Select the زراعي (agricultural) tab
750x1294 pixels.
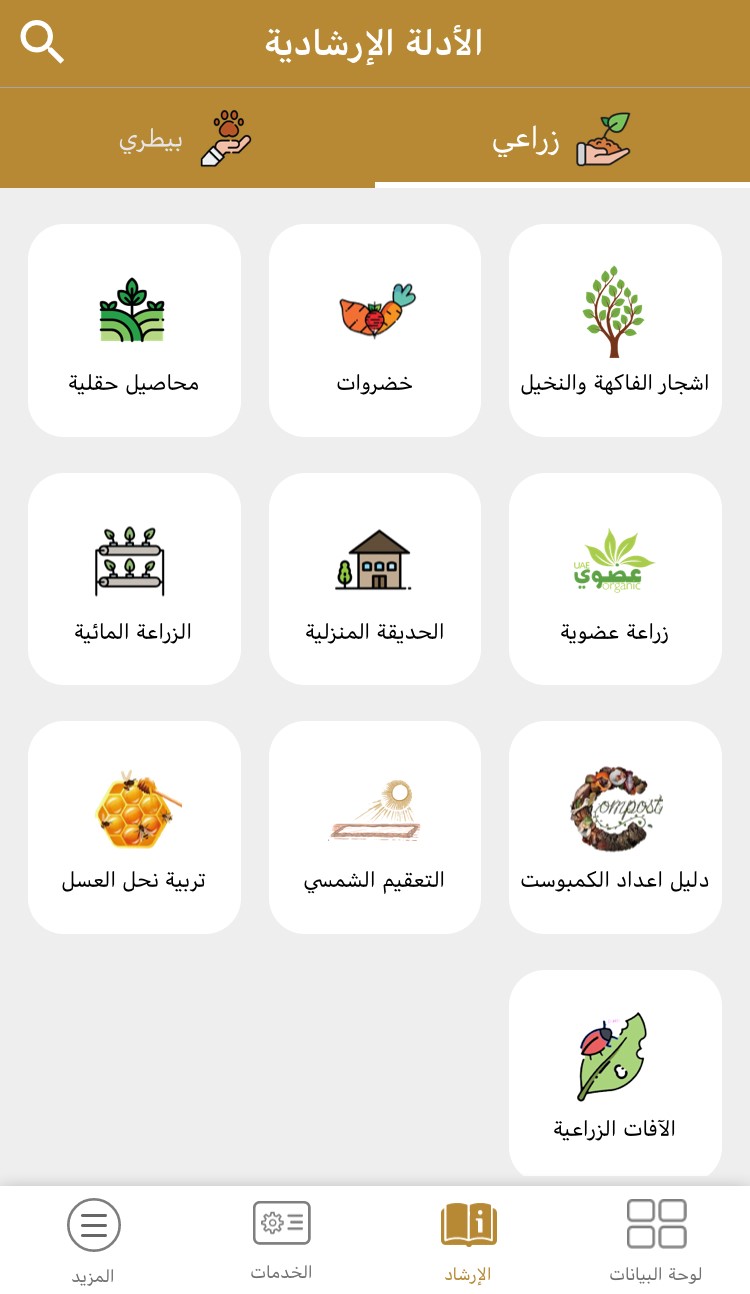click(x=562, y=139)
